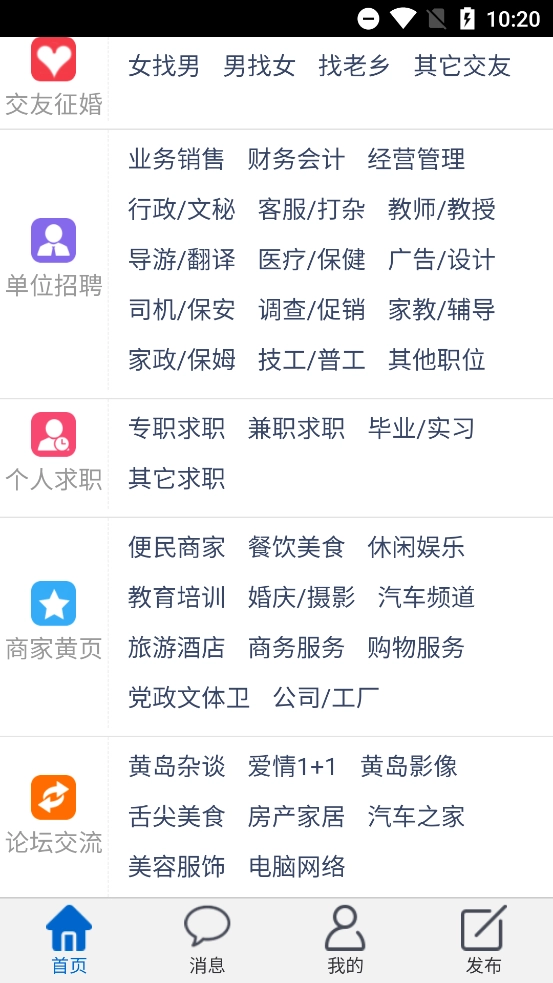
Task: Open 教师/教授 job category
Action: (441, 209)
